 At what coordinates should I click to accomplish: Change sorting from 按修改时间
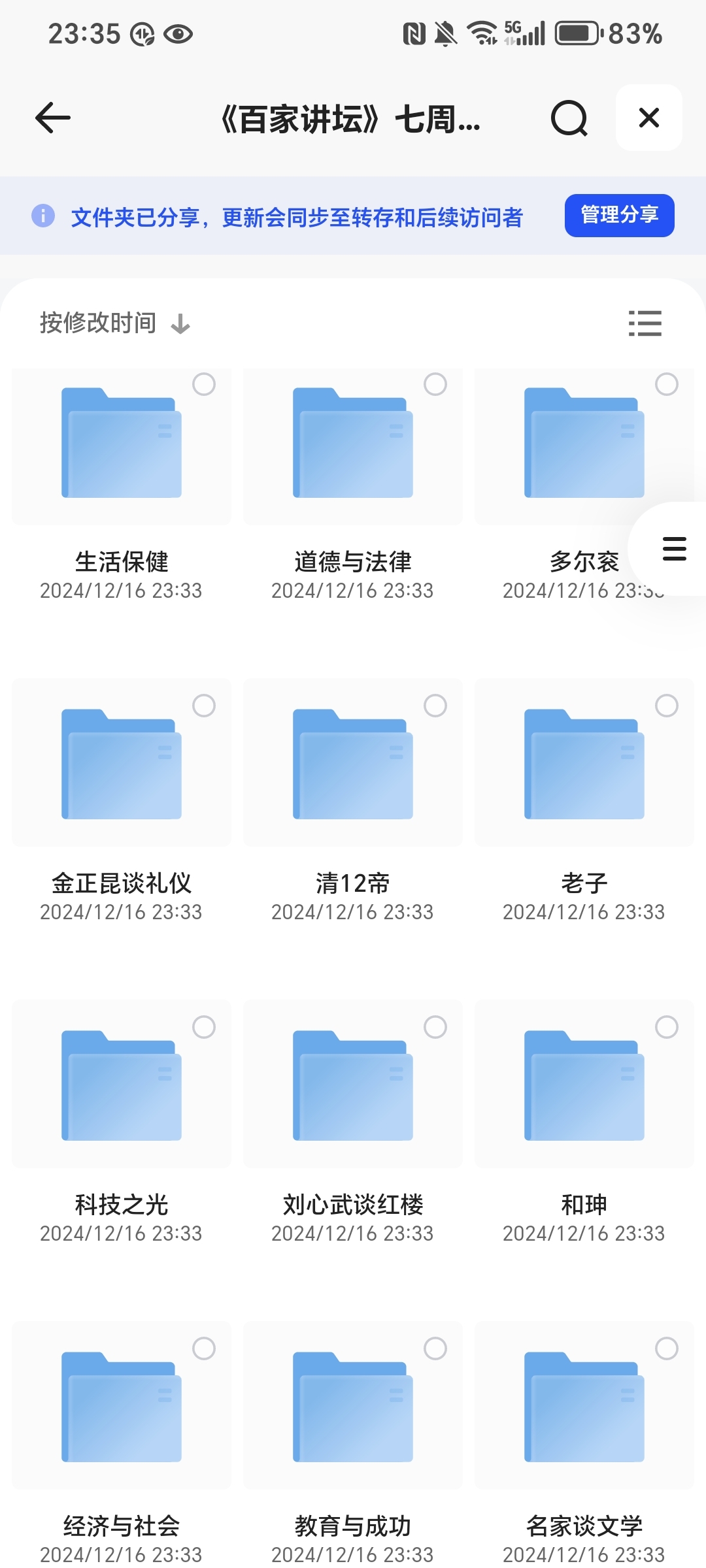point(114,323)
